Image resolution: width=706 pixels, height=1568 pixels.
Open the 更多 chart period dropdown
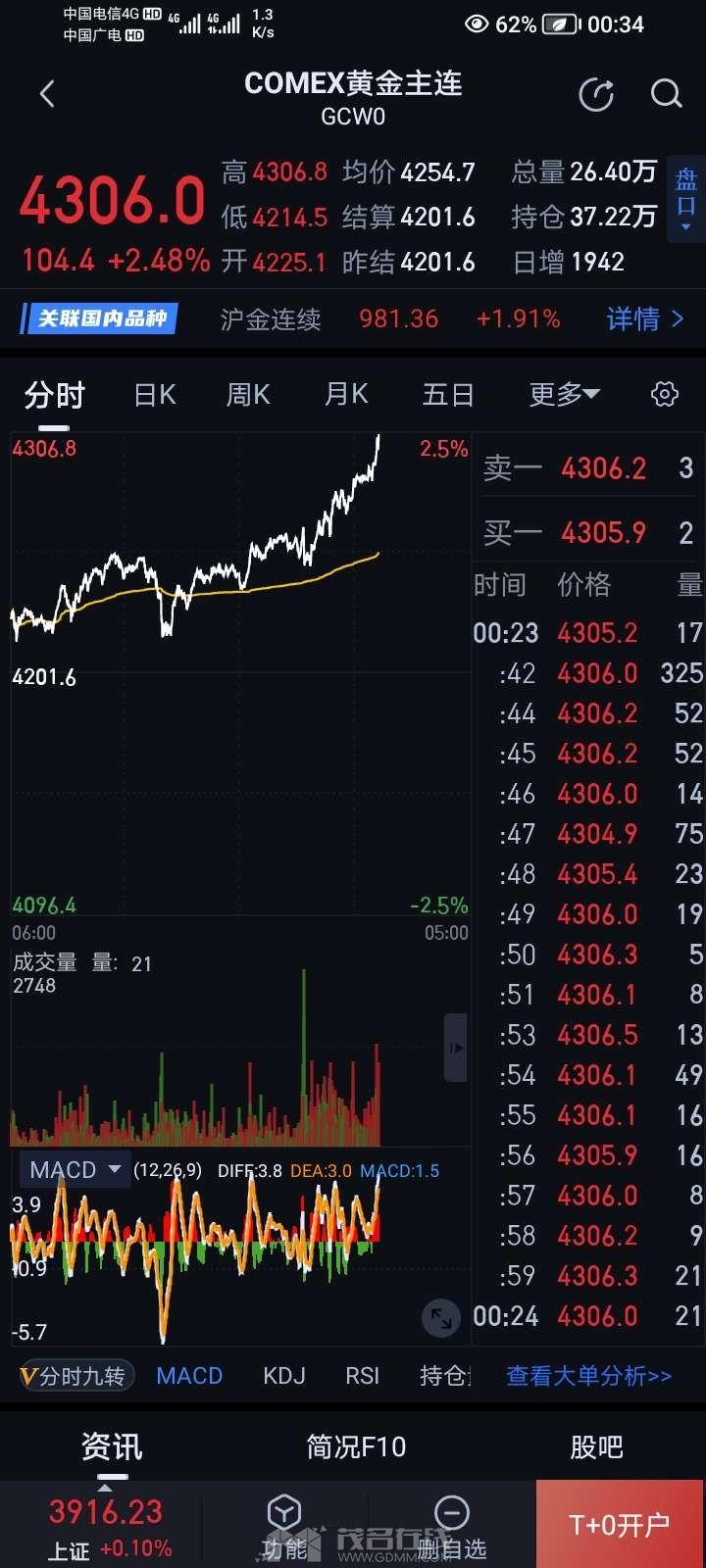click(x=564, y=395)
